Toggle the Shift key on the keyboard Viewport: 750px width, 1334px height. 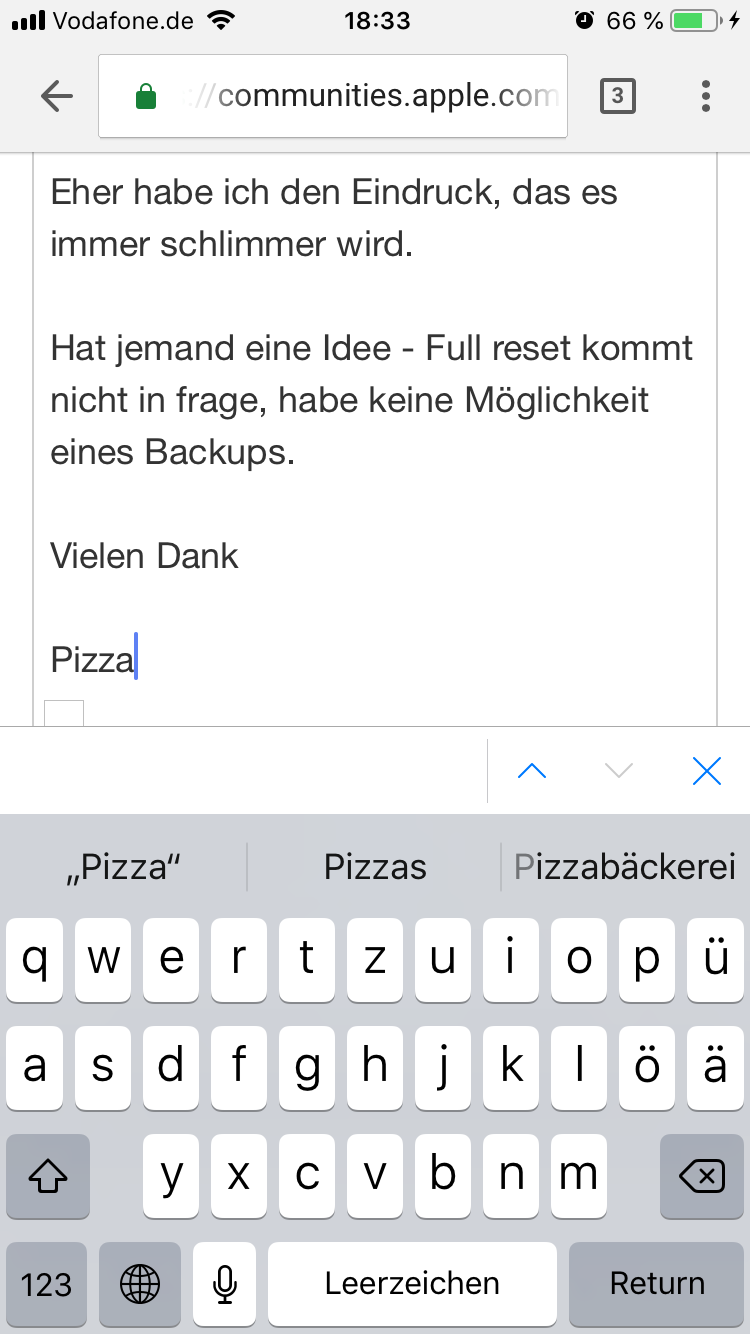point(47,1177)
